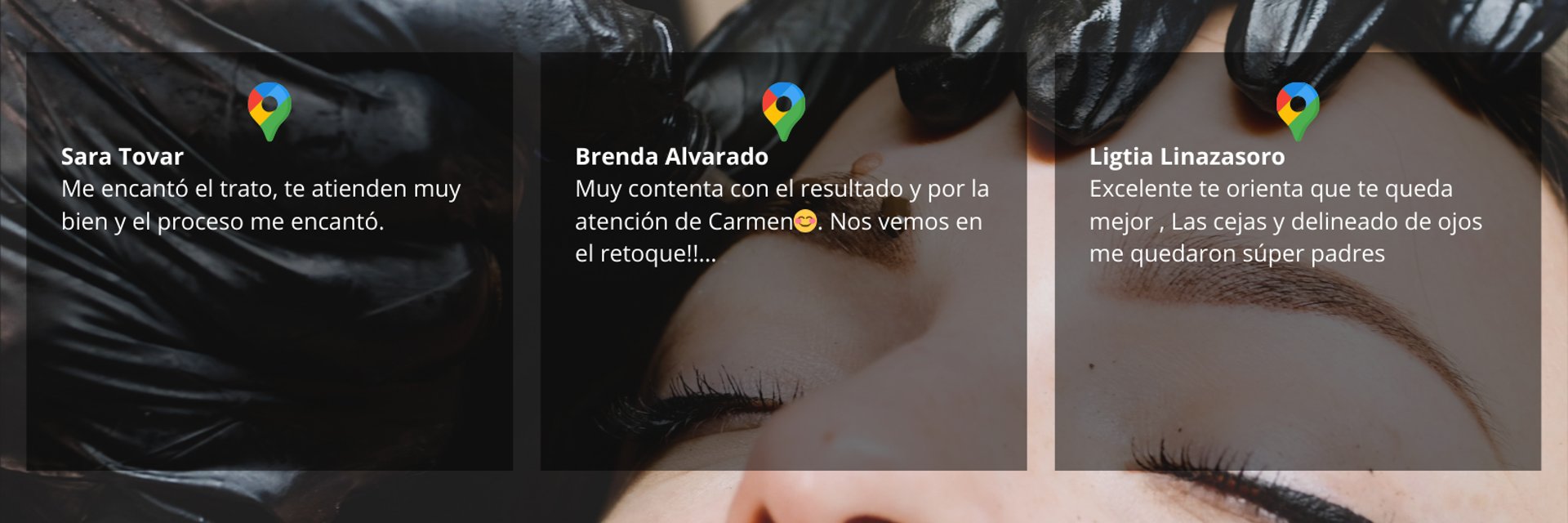The image size is (1568, 523).
Task: Tap the Google Maps pin on Brenda Alvarado's review
Action: pyautogui.click(x=783, y=110)
